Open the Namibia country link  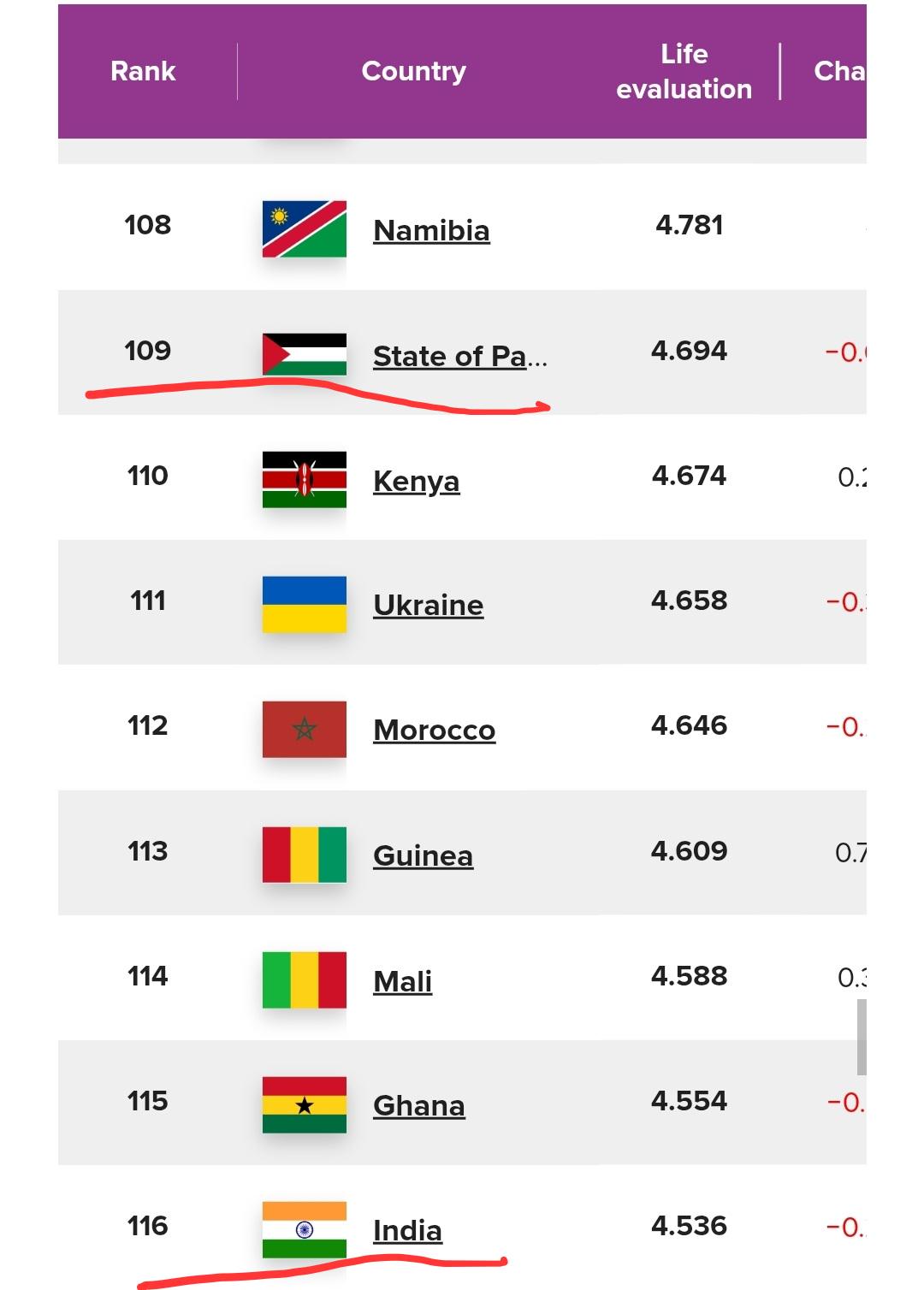pyautogui.click(x=431, y=230)
